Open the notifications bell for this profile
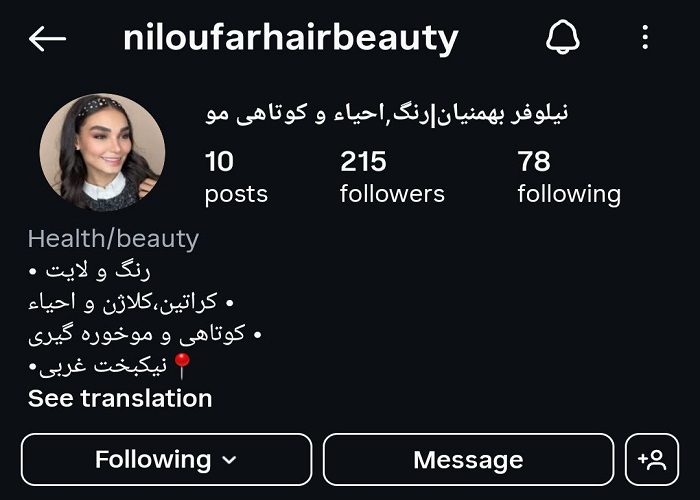Image resolution: width=700 pixels, height=500 pixels. click(x=563, y=38)
